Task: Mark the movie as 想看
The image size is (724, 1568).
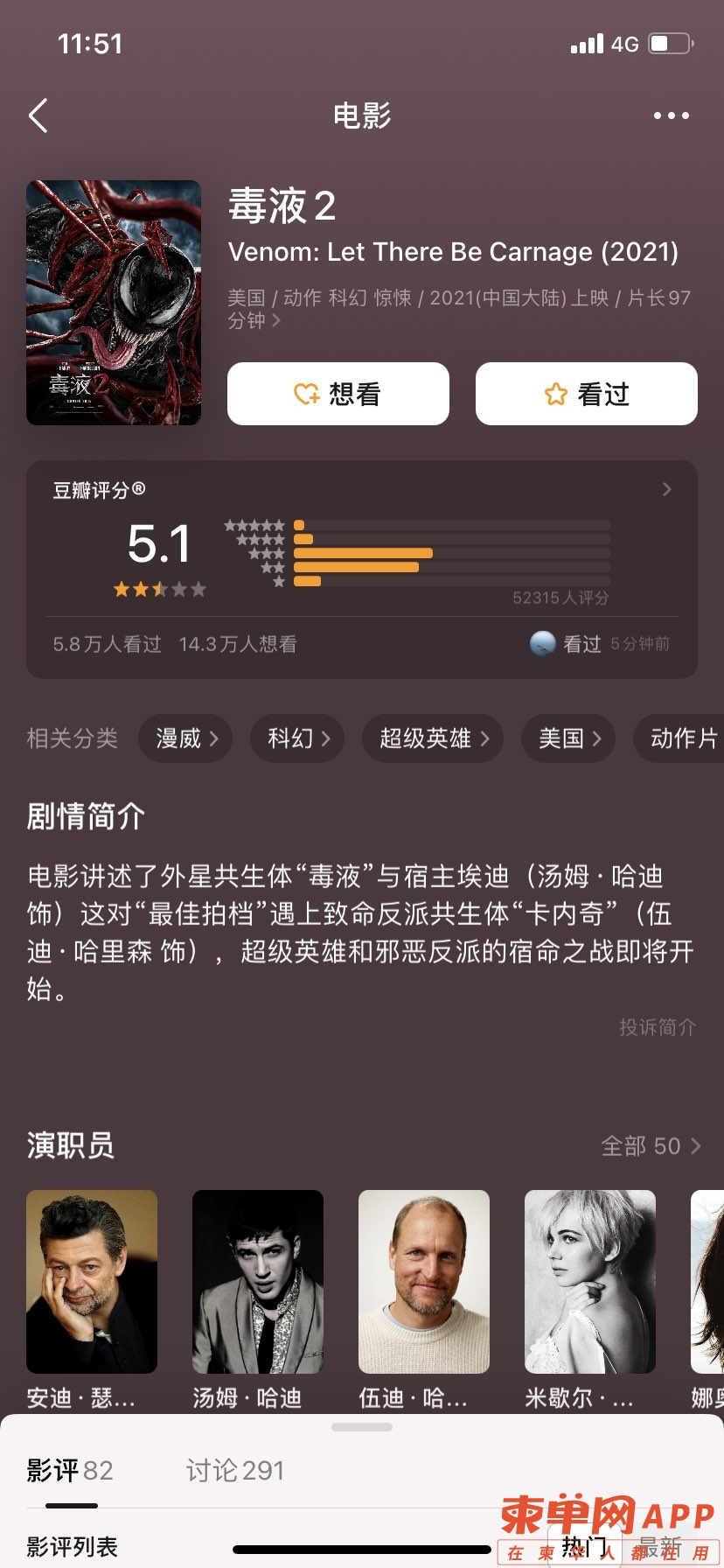Action: (x=338, y=394)
